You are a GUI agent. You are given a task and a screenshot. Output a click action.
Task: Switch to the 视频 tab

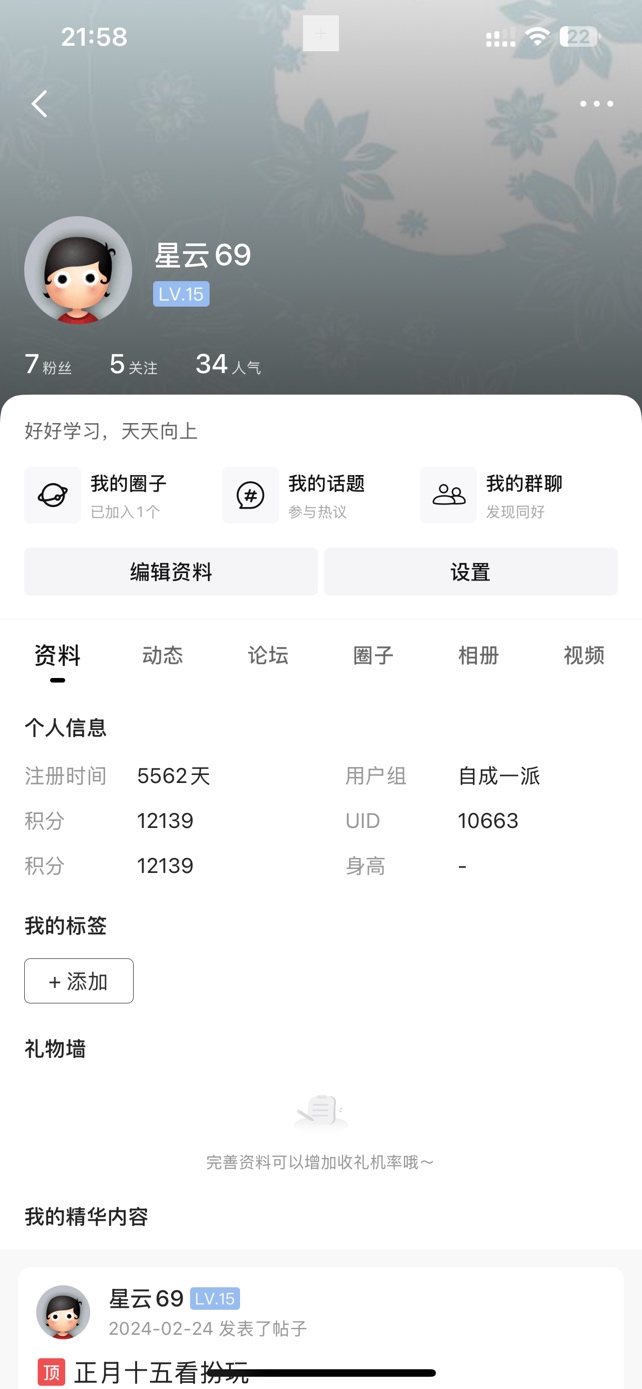pos(584,656)
